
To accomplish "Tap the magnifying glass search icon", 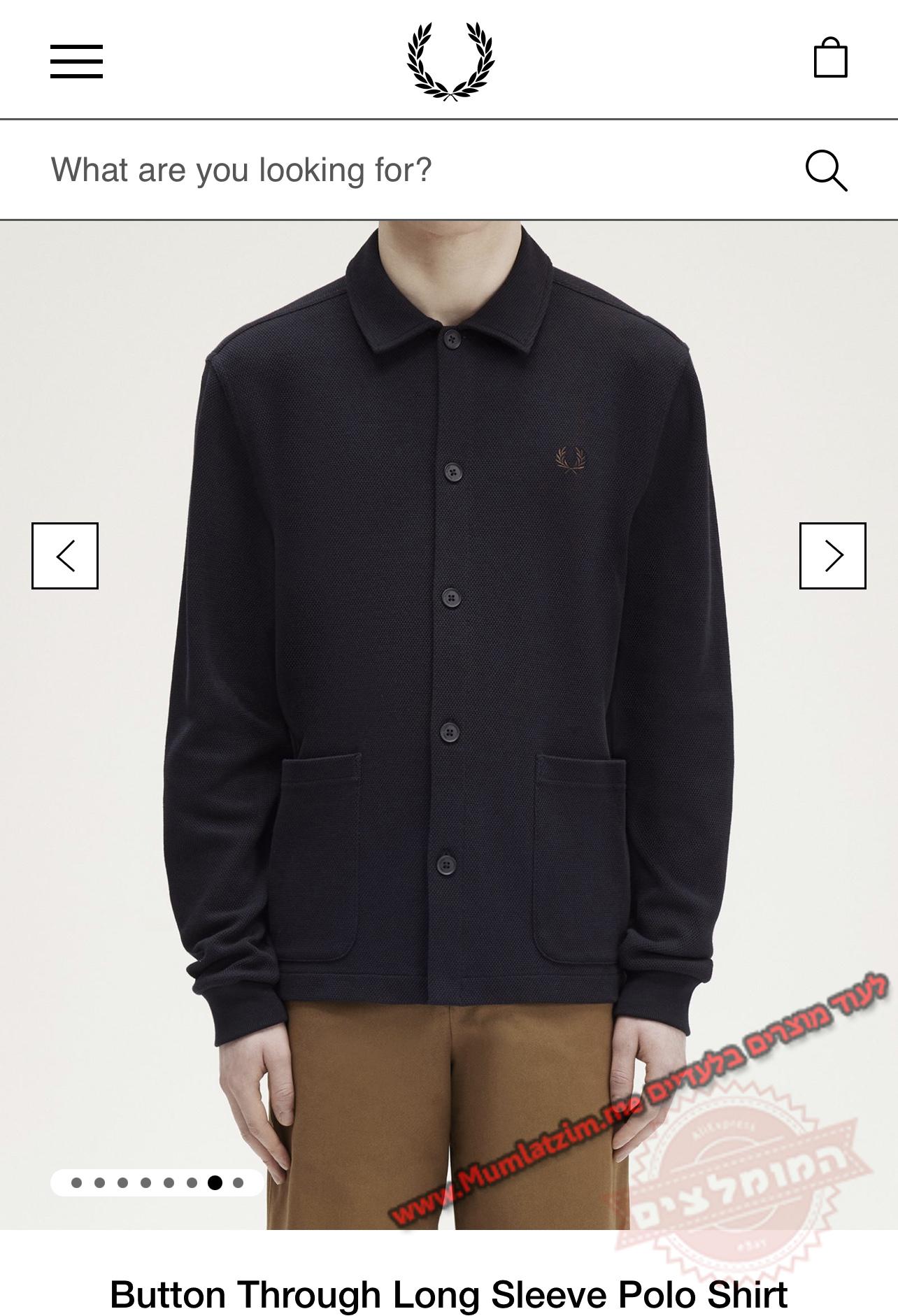I will [x=826, y=170].
